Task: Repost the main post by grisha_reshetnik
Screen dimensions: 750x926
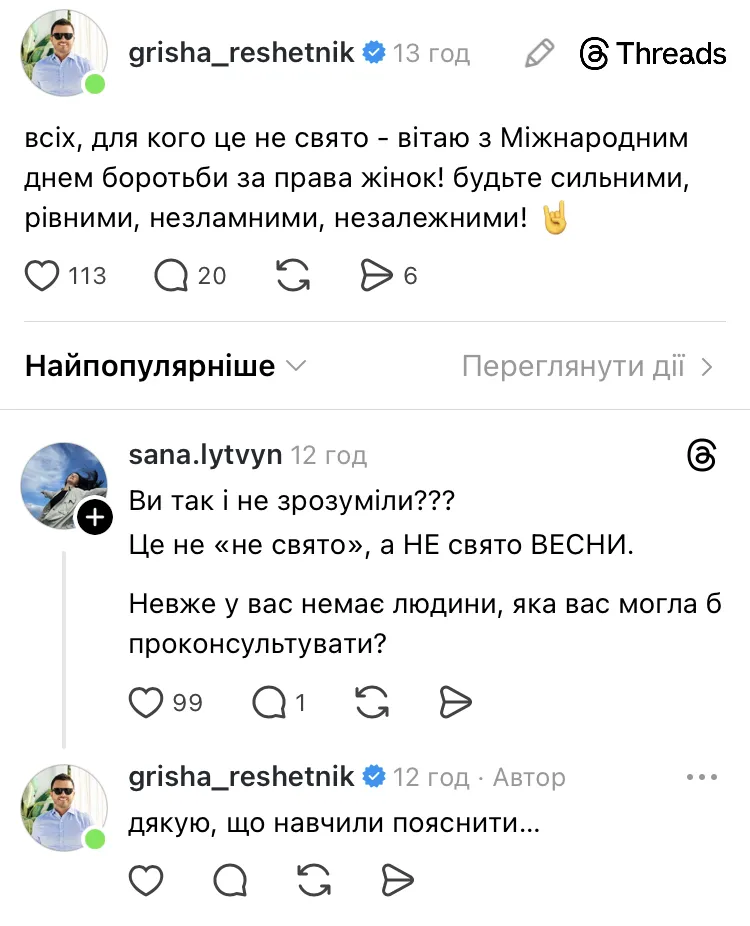Action: click(x=292, y=275)
